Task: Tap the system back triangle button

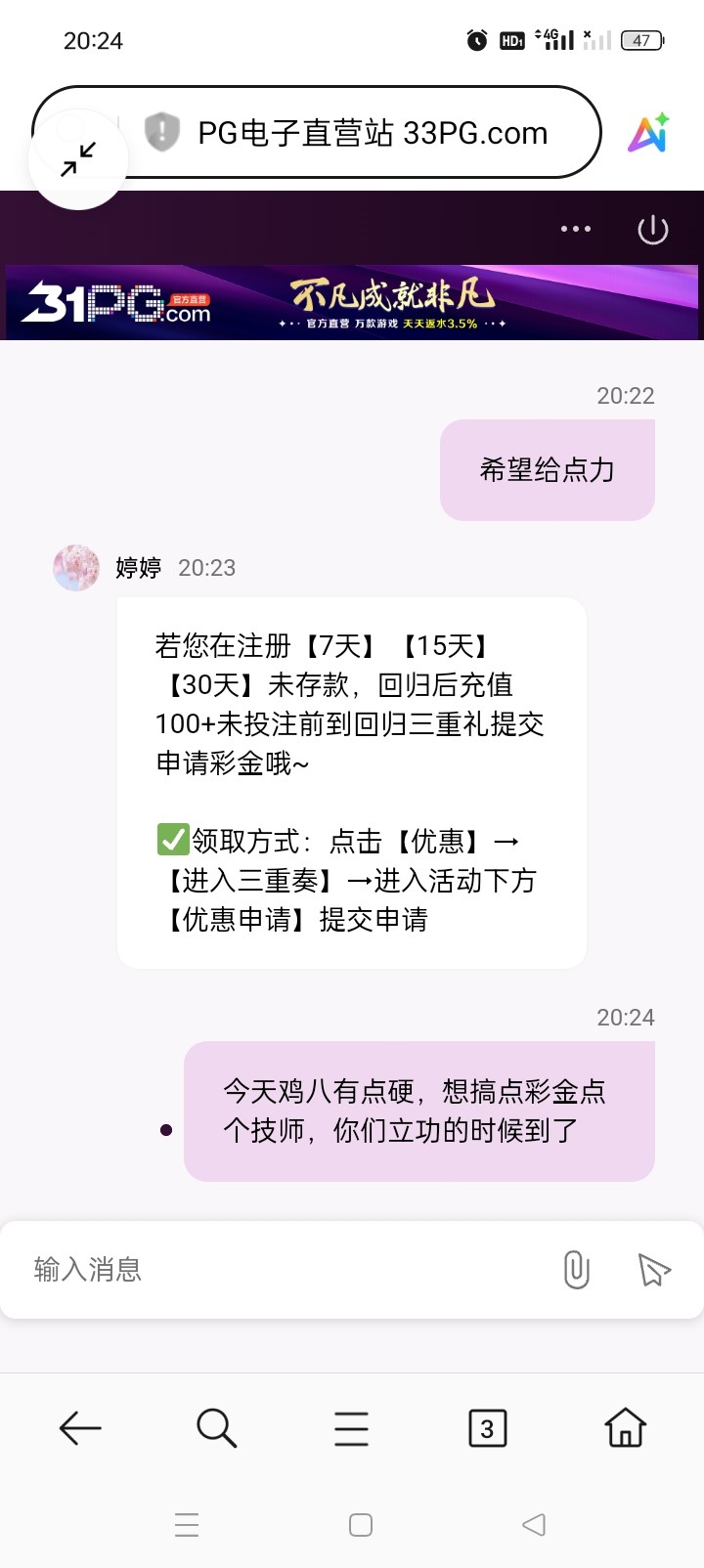Action: tap(534, 1524)
